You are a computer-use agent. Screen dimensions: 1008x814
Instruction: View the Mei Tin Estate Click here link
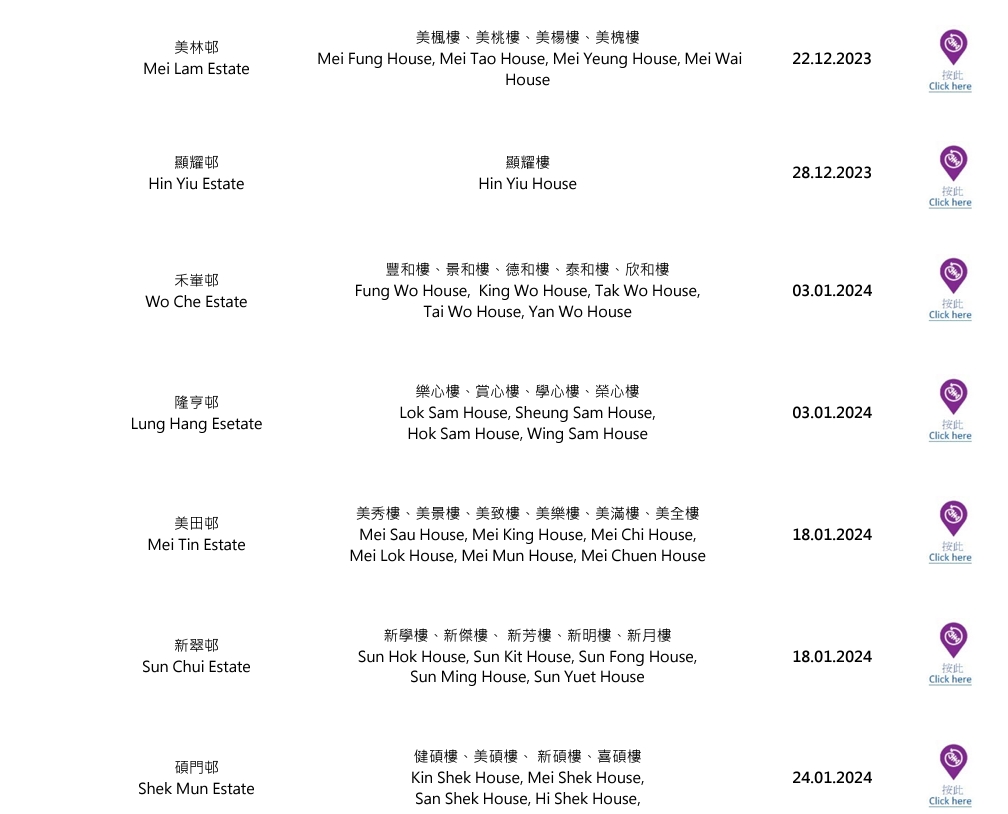pyautogui.click(x=950, y=557)
